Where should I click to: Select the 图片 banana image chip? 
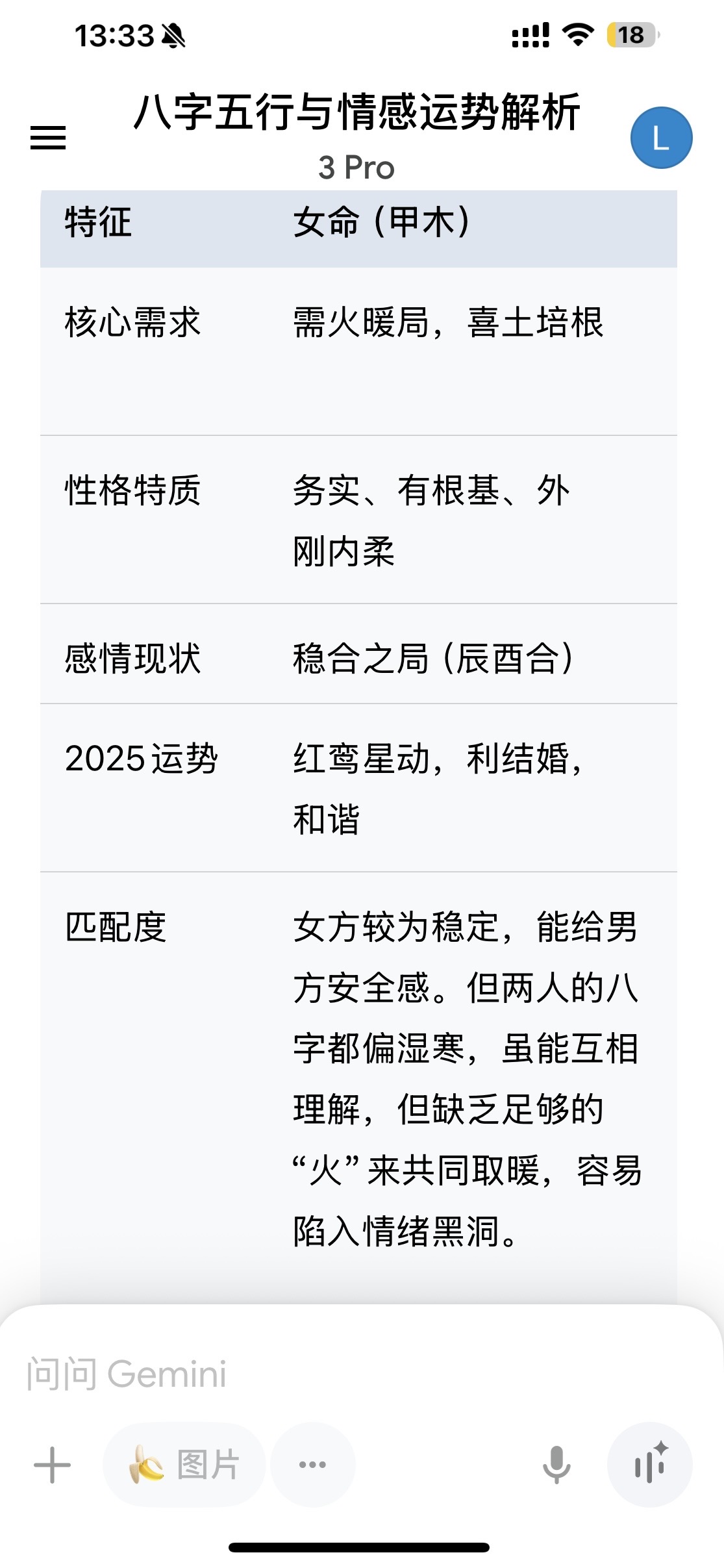(184, 1465)
